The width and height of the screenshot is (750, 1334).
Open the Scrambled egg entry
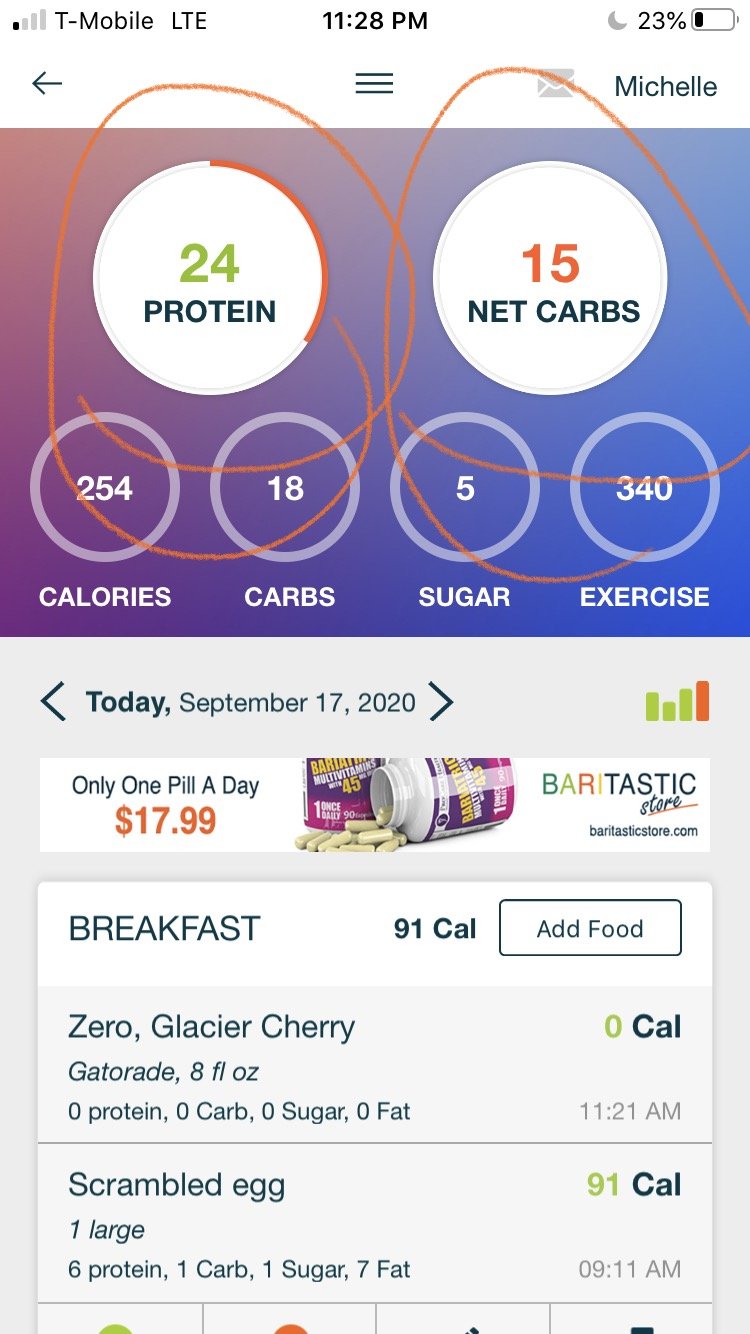375,1223
